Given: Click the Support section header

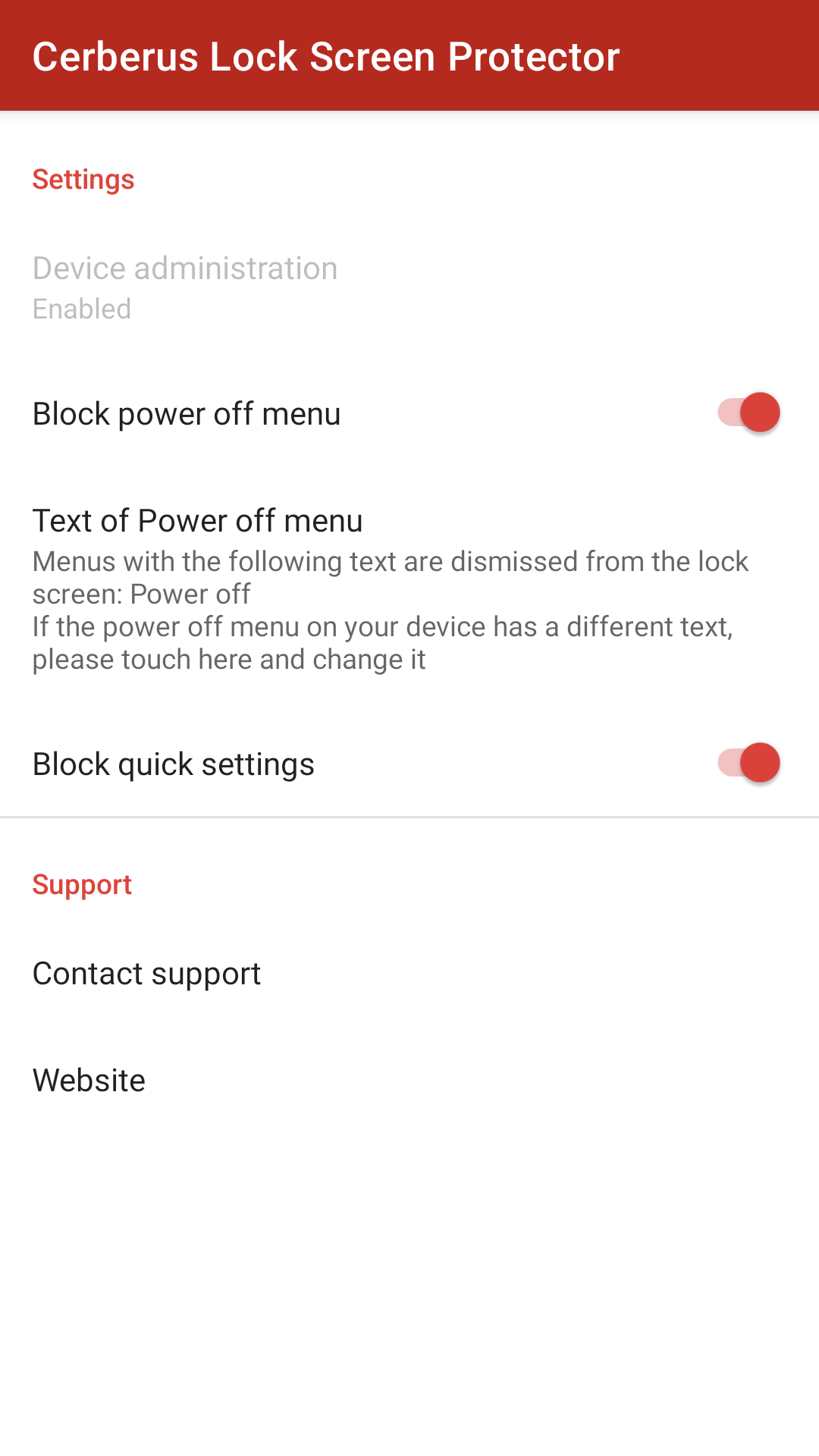Looking at the screenshot, I should [x=82, y=883].
